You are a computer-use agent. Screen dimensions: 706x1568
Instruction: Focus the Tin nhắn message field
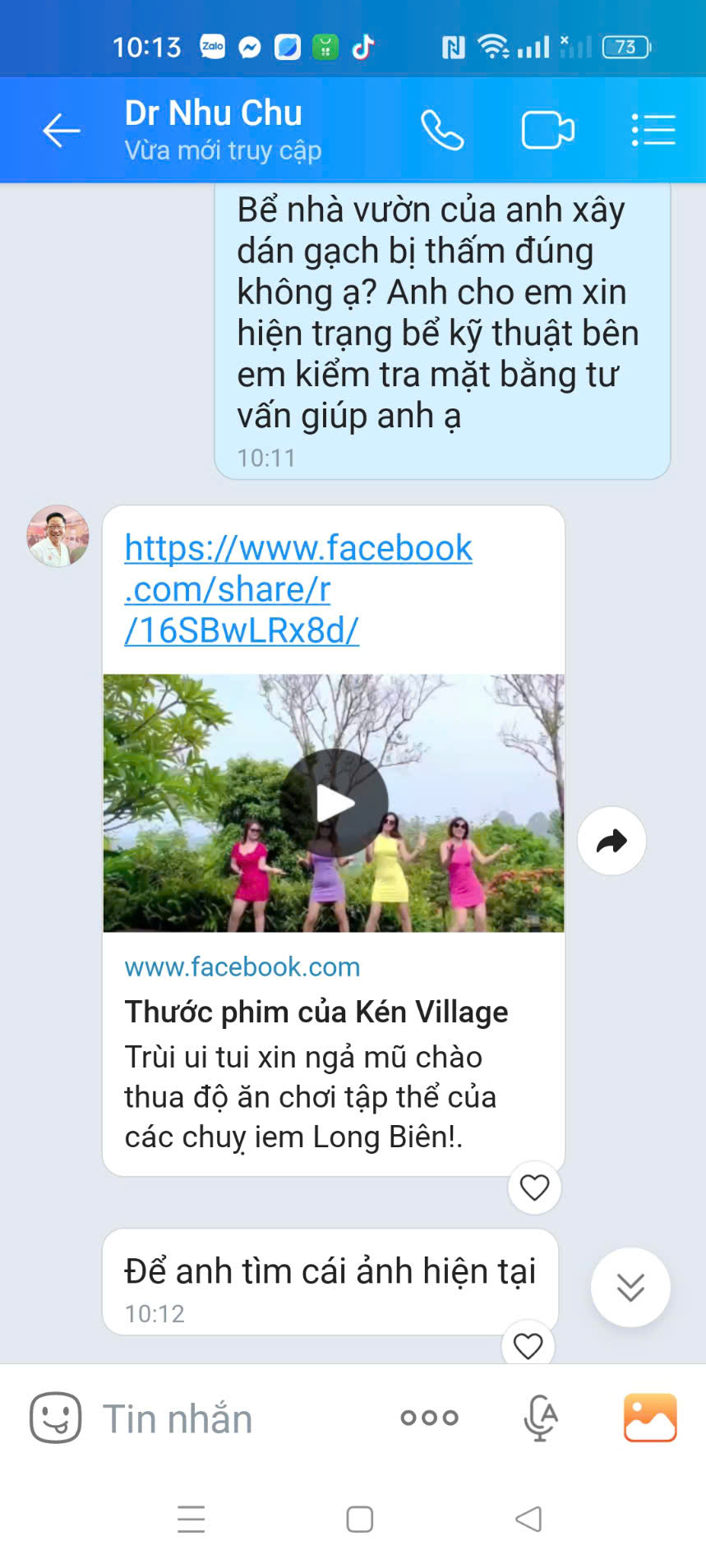238,1419
